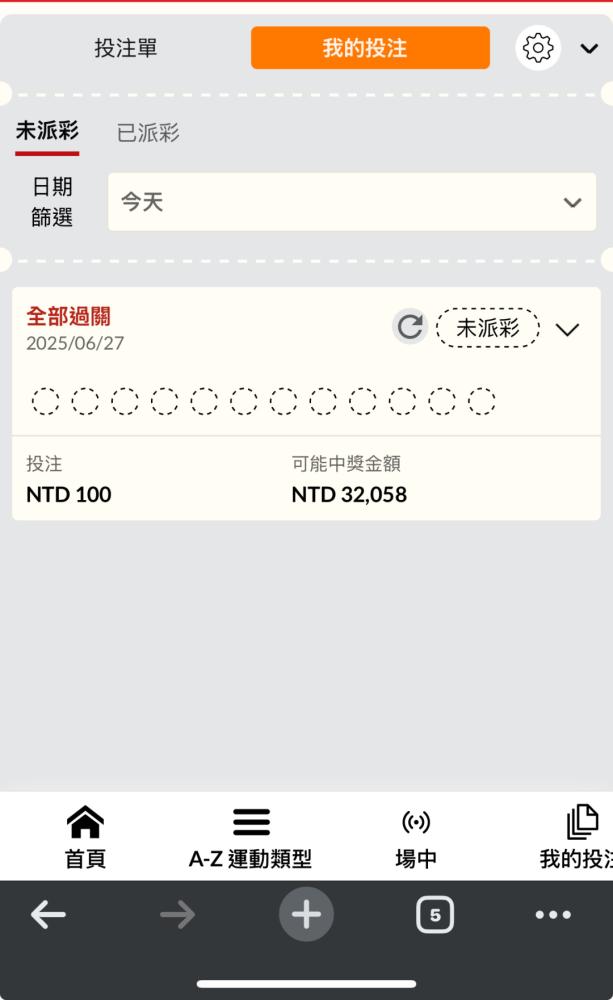Switch to the 投注單 tab
Viewport: 613px width, 1000px height.
[126, 48]
